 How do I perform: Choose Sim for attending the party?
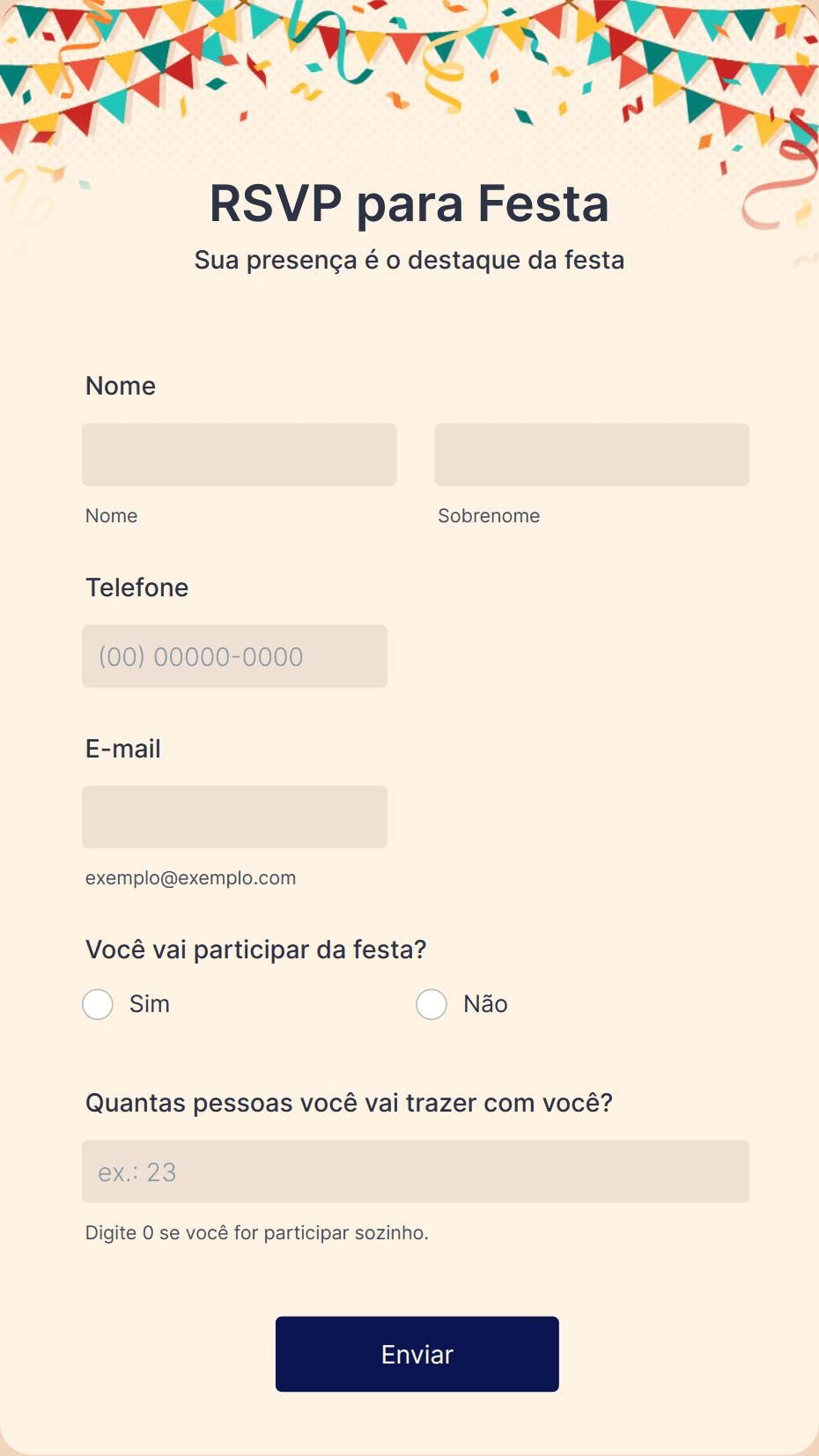point(98,1004)
